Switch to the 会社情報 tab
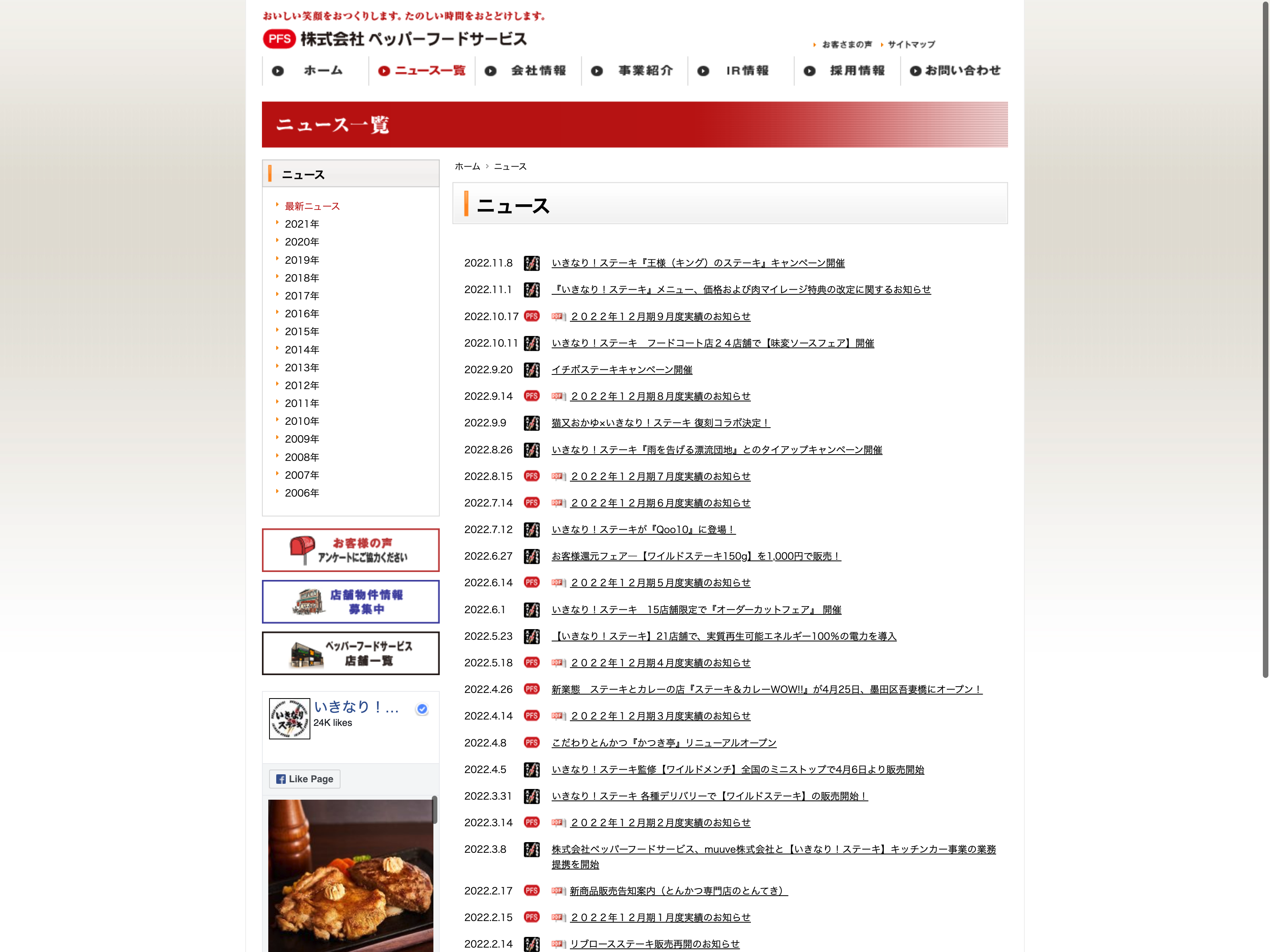The height and width of the screenshot is (952, 1270). pos(527,71)
